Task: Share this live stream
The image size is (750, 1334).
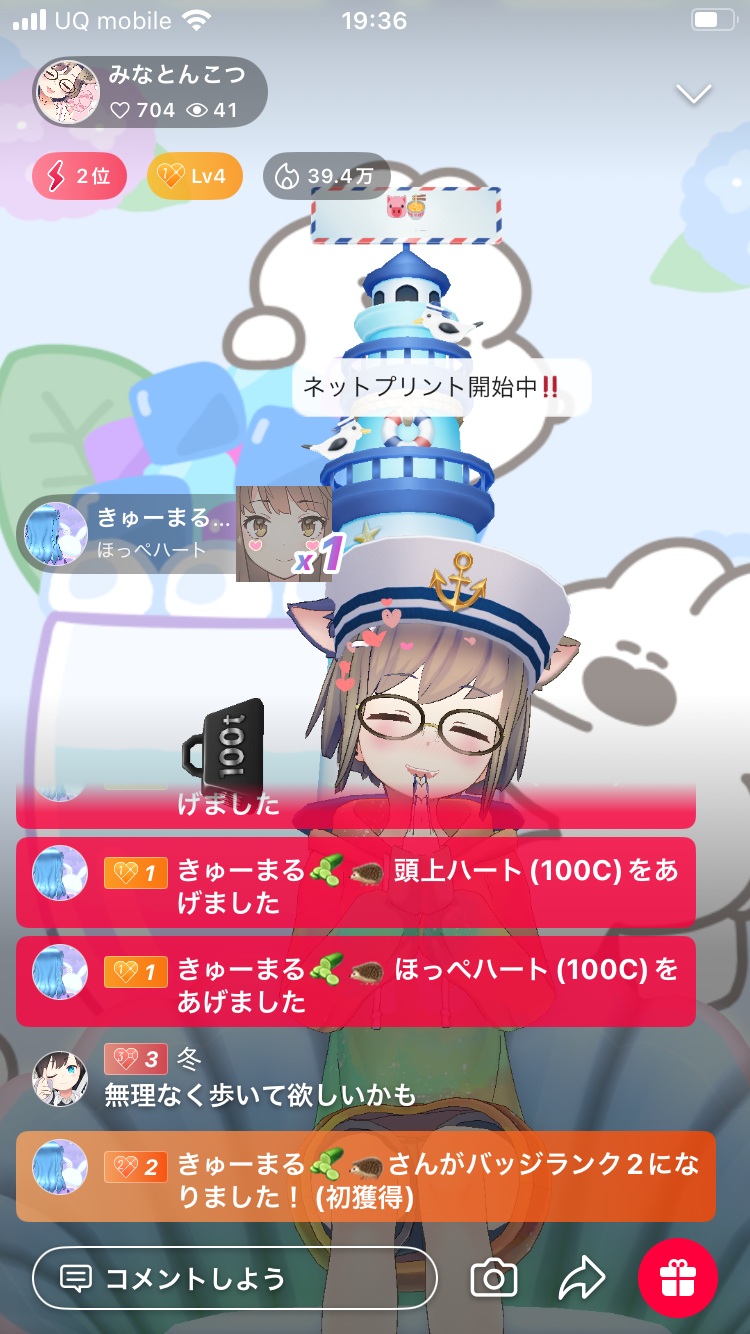Action: coord(582,1278)
